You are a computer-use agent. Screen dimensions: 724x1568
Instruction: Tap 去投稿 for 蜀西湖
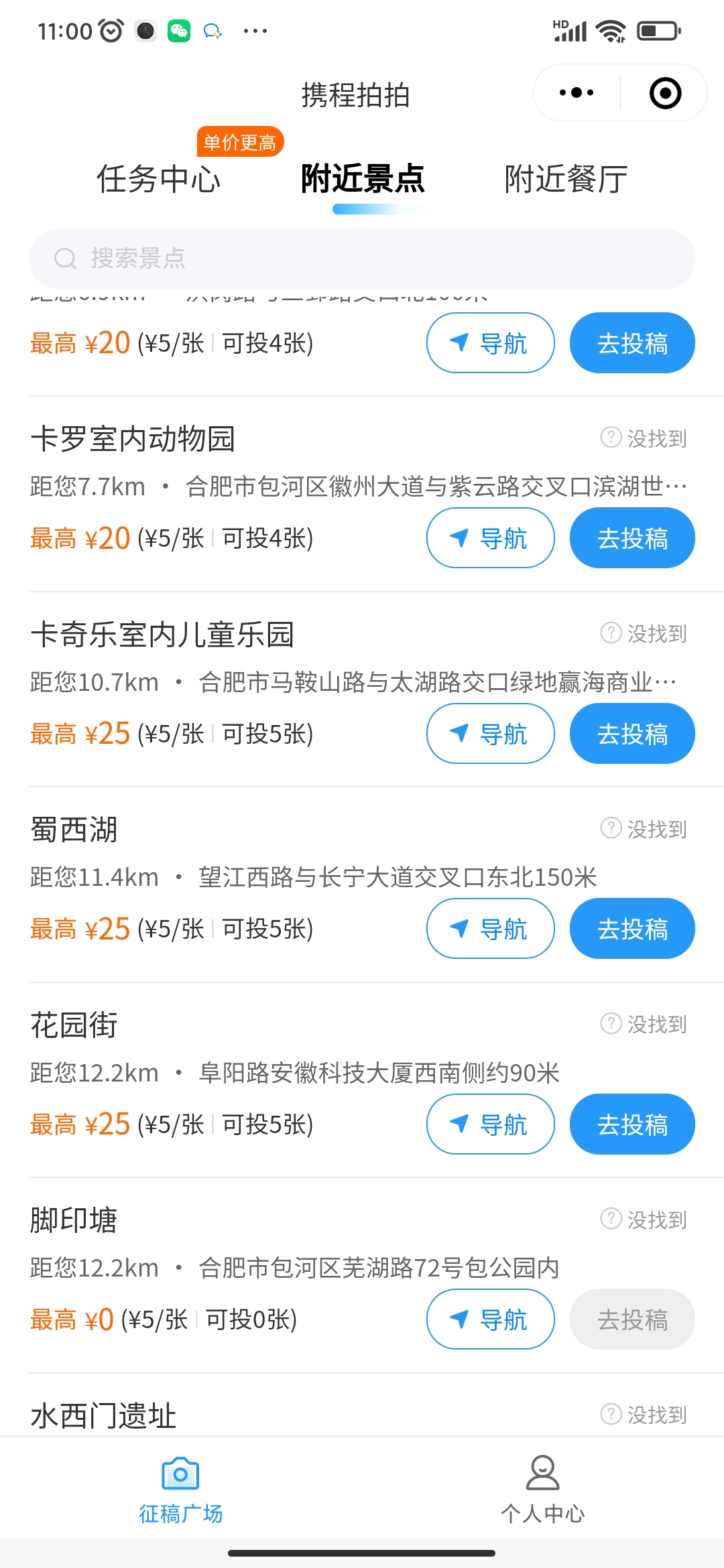point(632,929)
